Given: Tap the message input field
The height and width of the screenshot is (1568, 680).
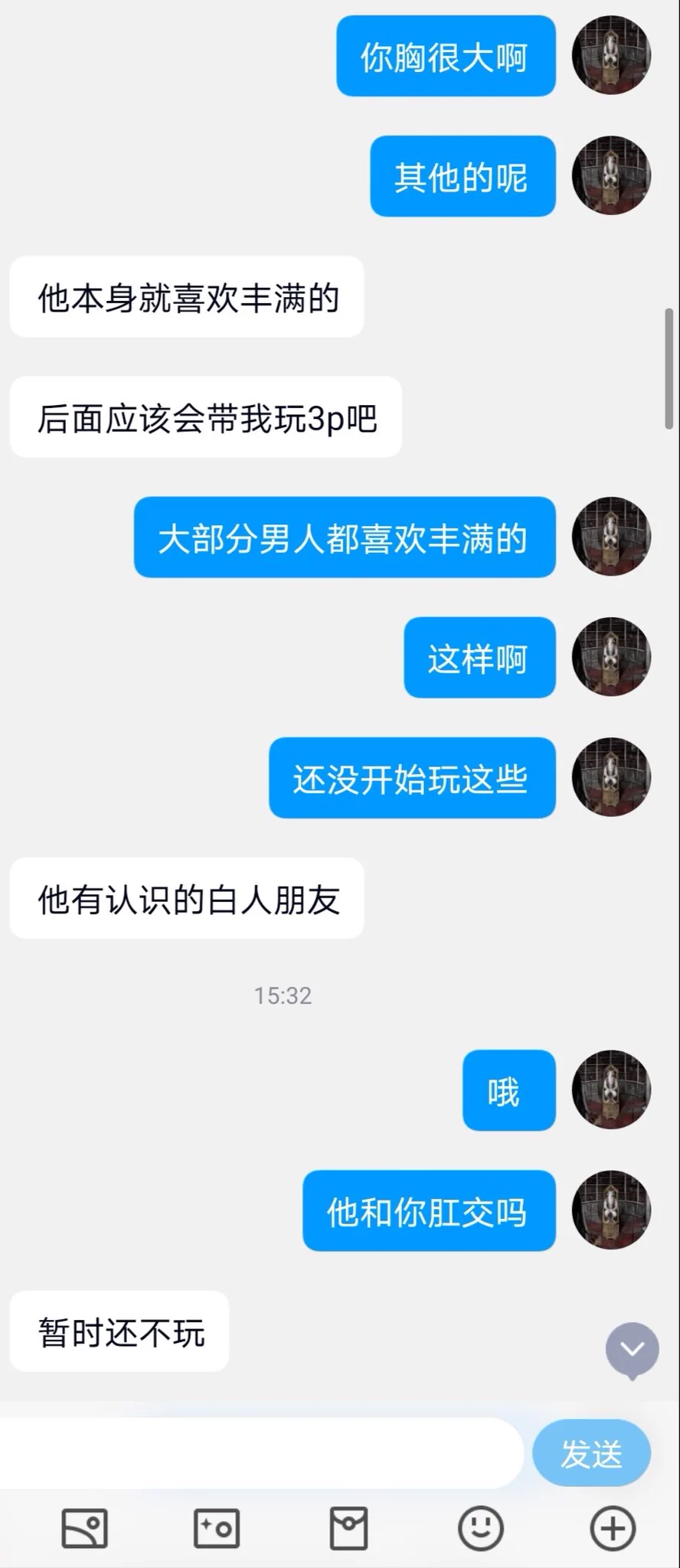Looking at the screenshot, I should click(260, 1453).
